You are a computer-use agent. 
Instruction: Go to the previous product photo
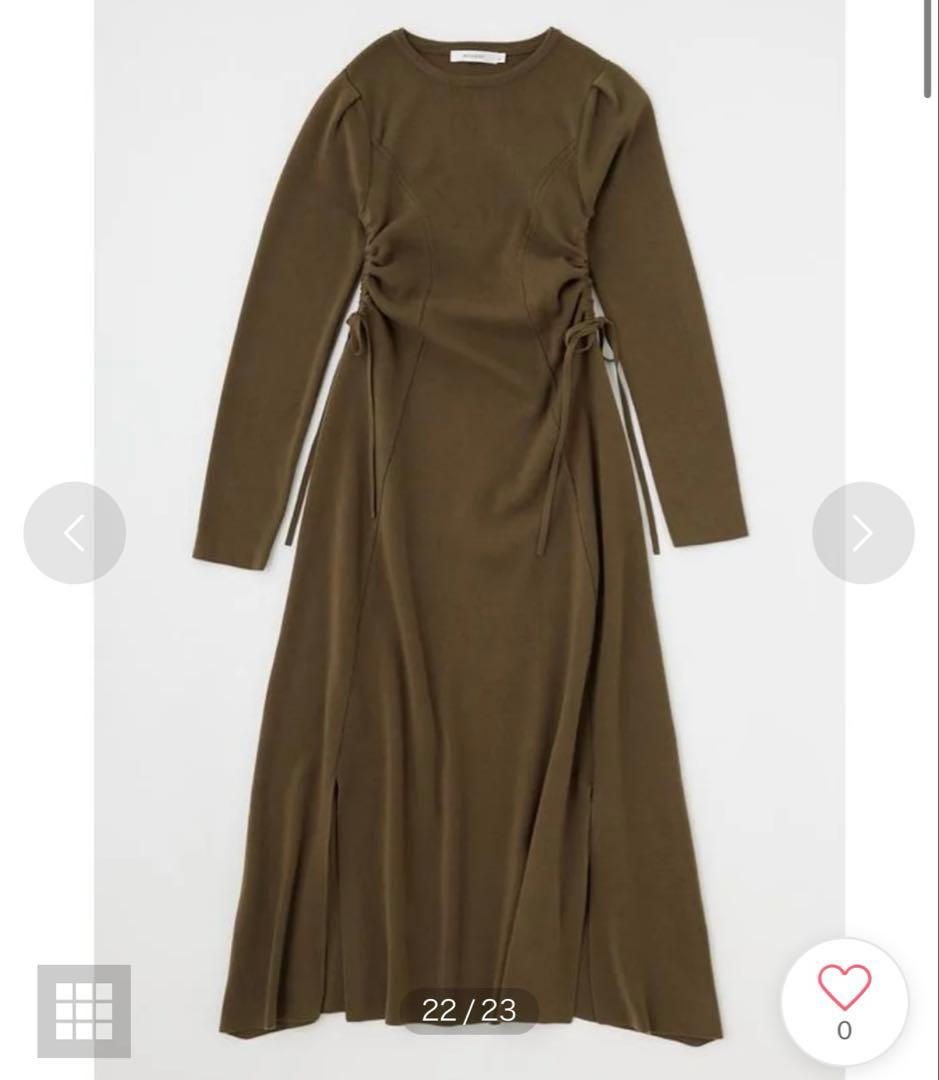point(75,533)
